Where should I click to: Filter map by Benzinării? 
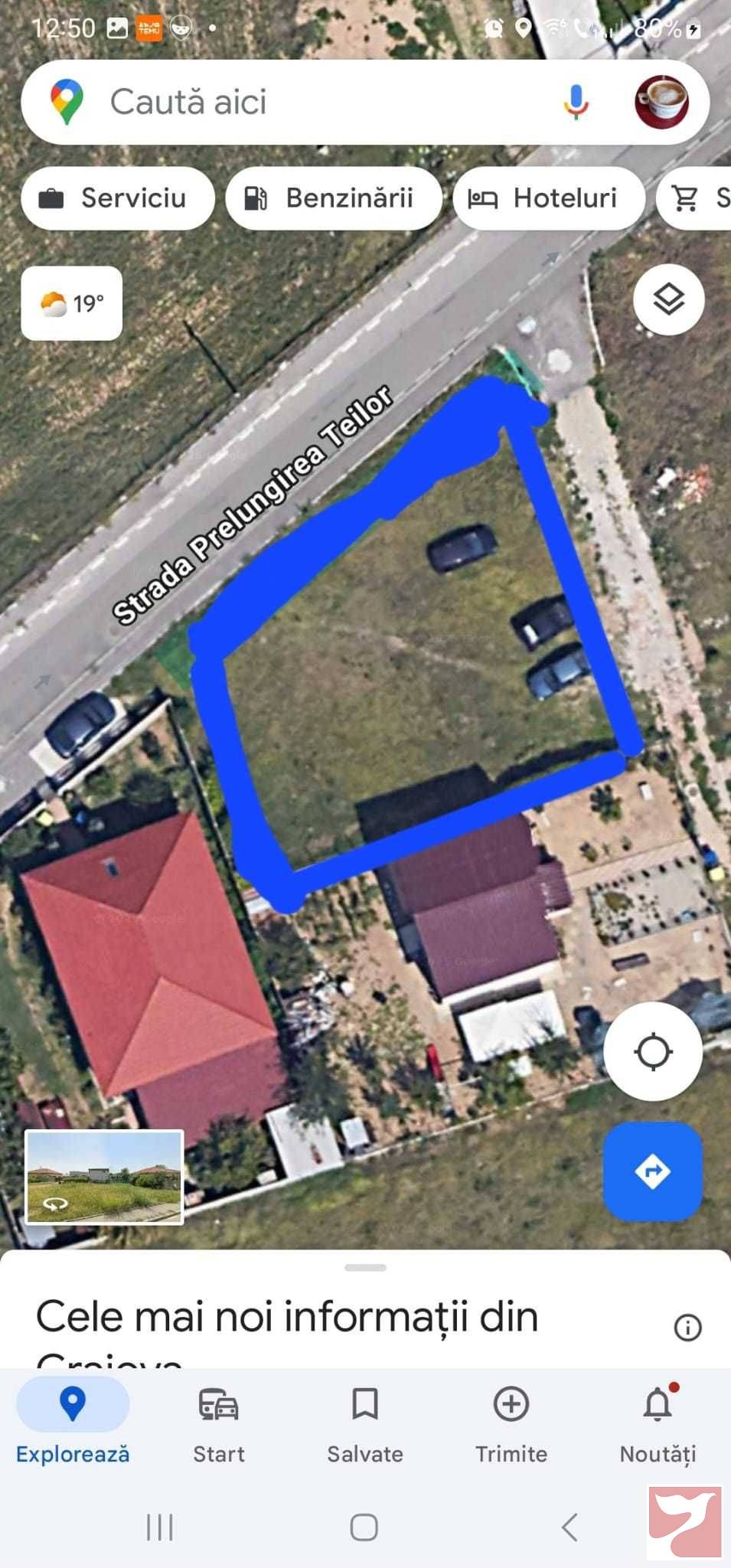[x=334, y=198]
